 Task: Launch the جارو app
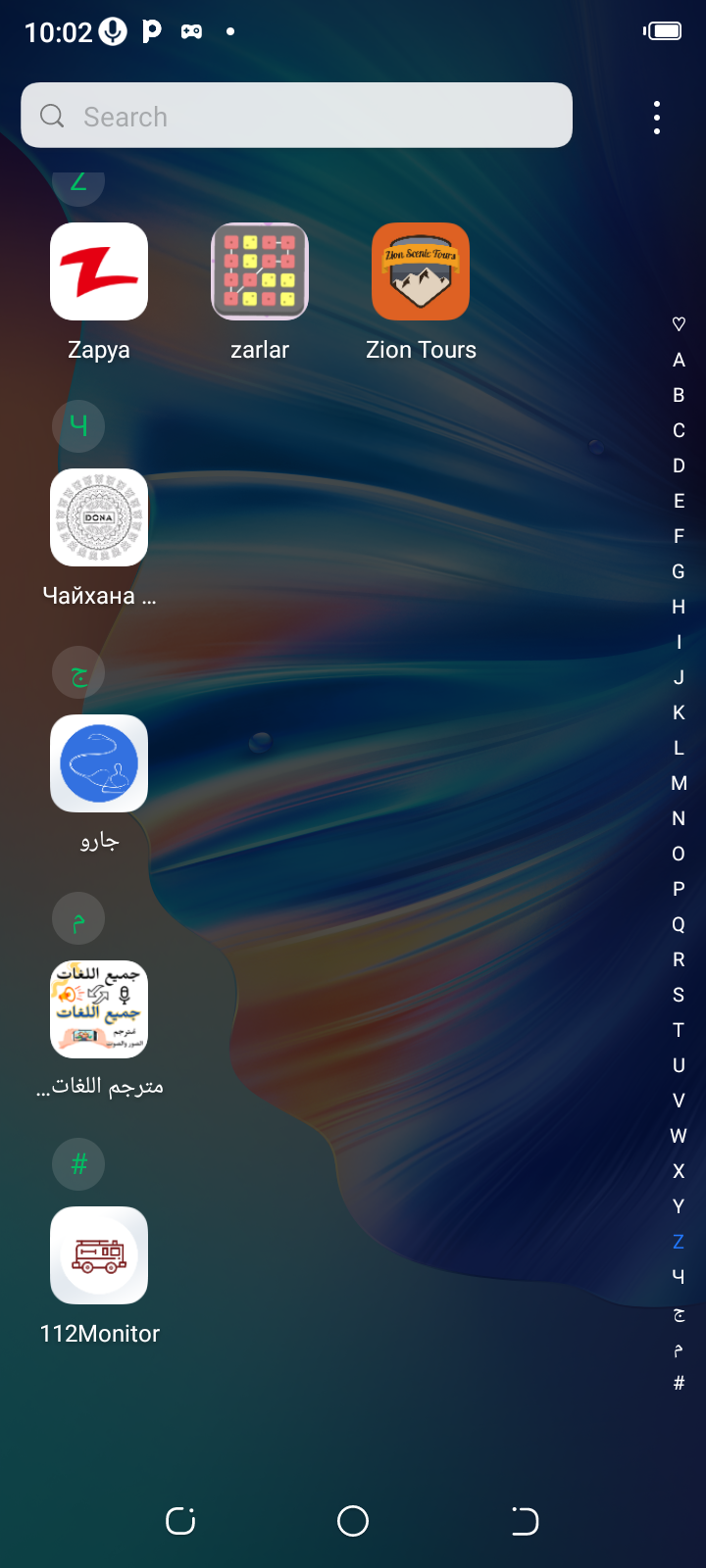pyautogui.click(x=99, y=764)
